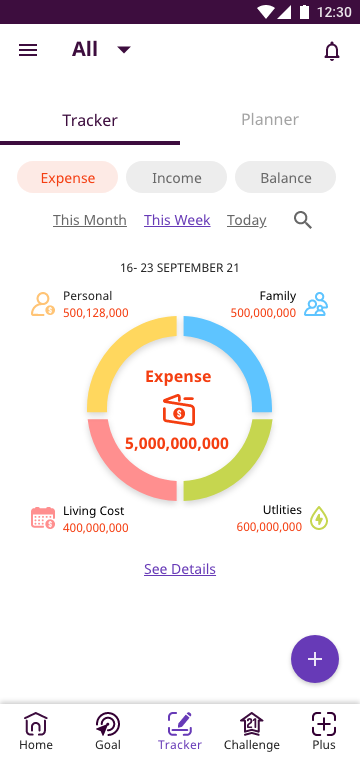The image size is (360, 760).
Task: Select the Tracker top tab
Action: coord(90,120)
